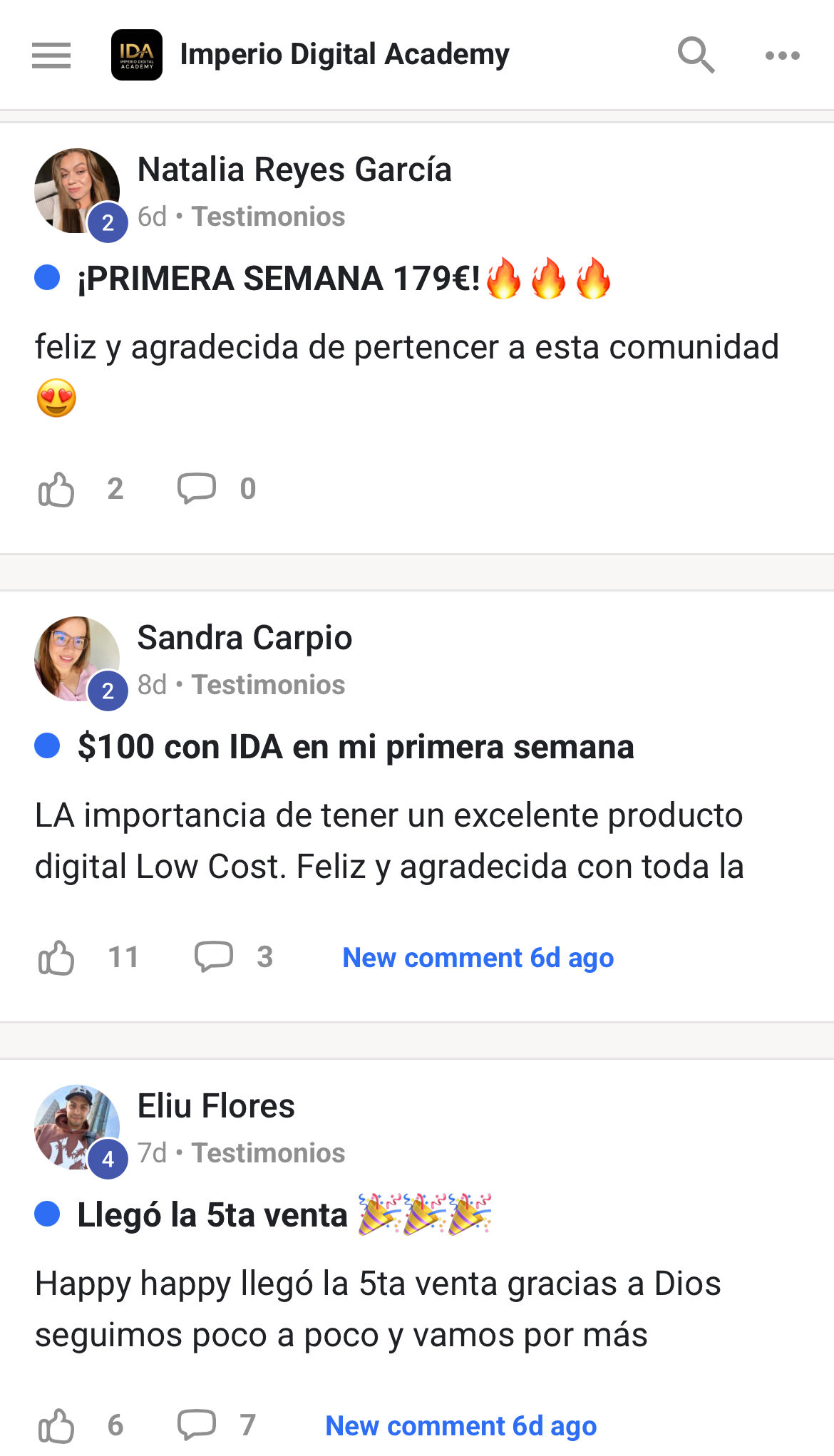The width and height of the screenshot is (834, 1456).
Task: Open search in Imperio Digital Academy
Action: (696, 55)
